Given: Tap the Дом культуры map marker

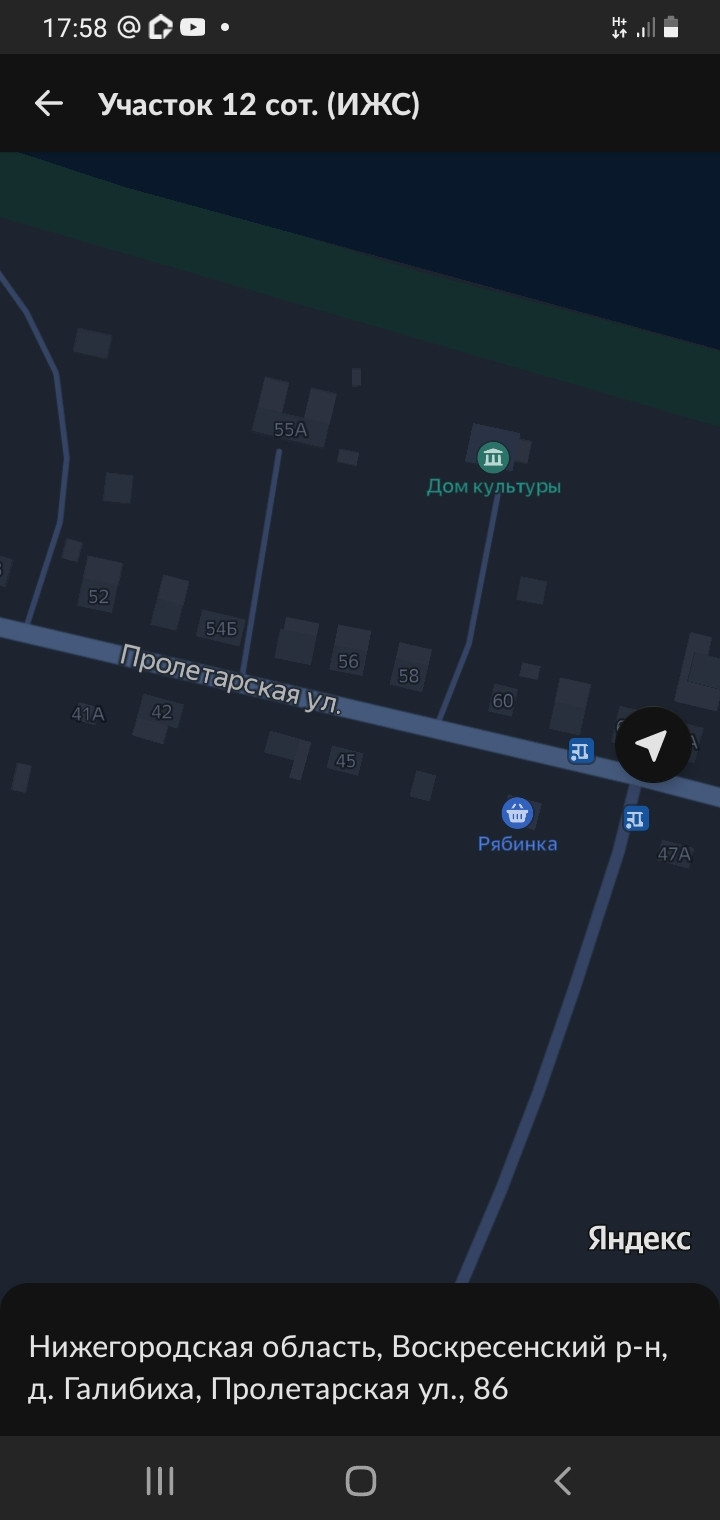Looking at the screenshot, I should coord(492,458).
